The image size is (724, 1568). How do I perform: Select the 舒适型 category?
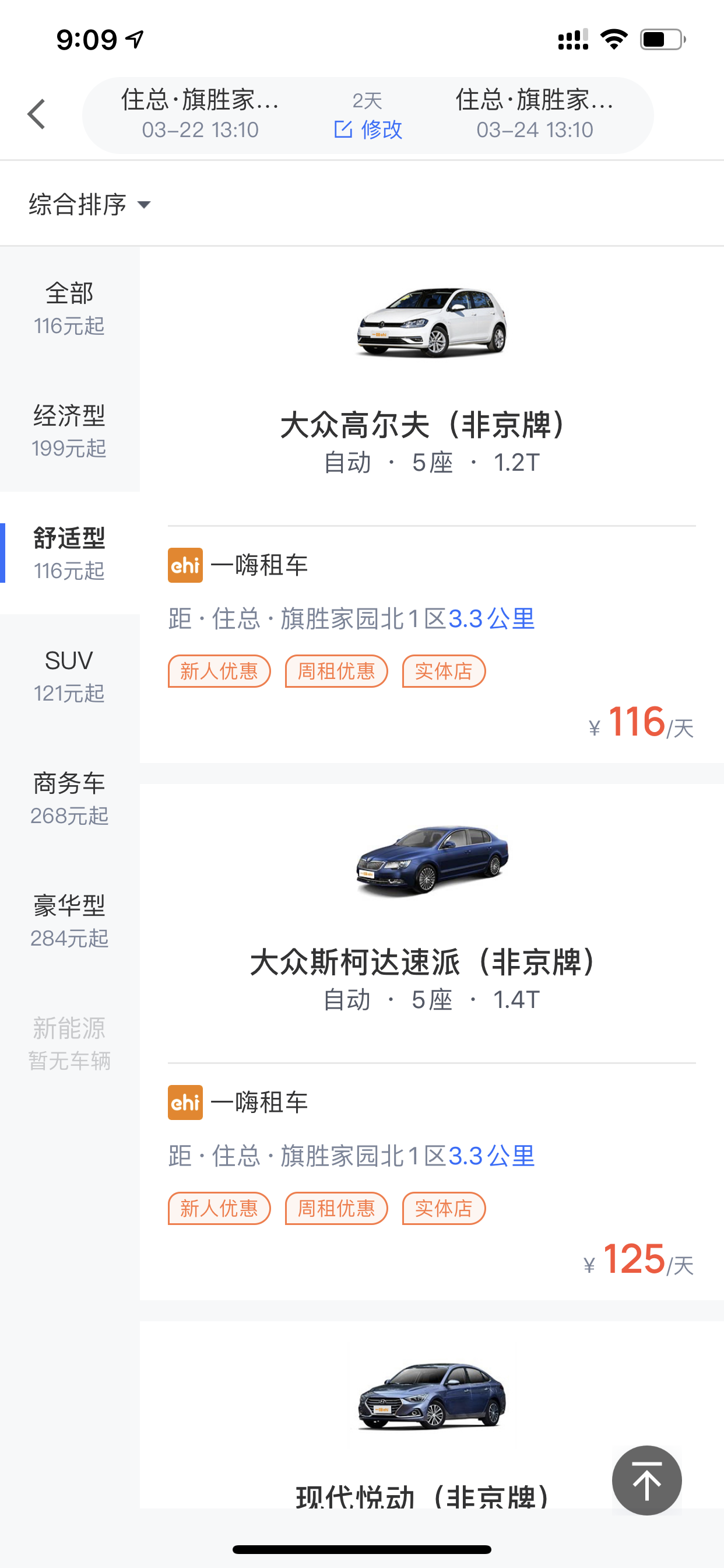coord(69,554)
